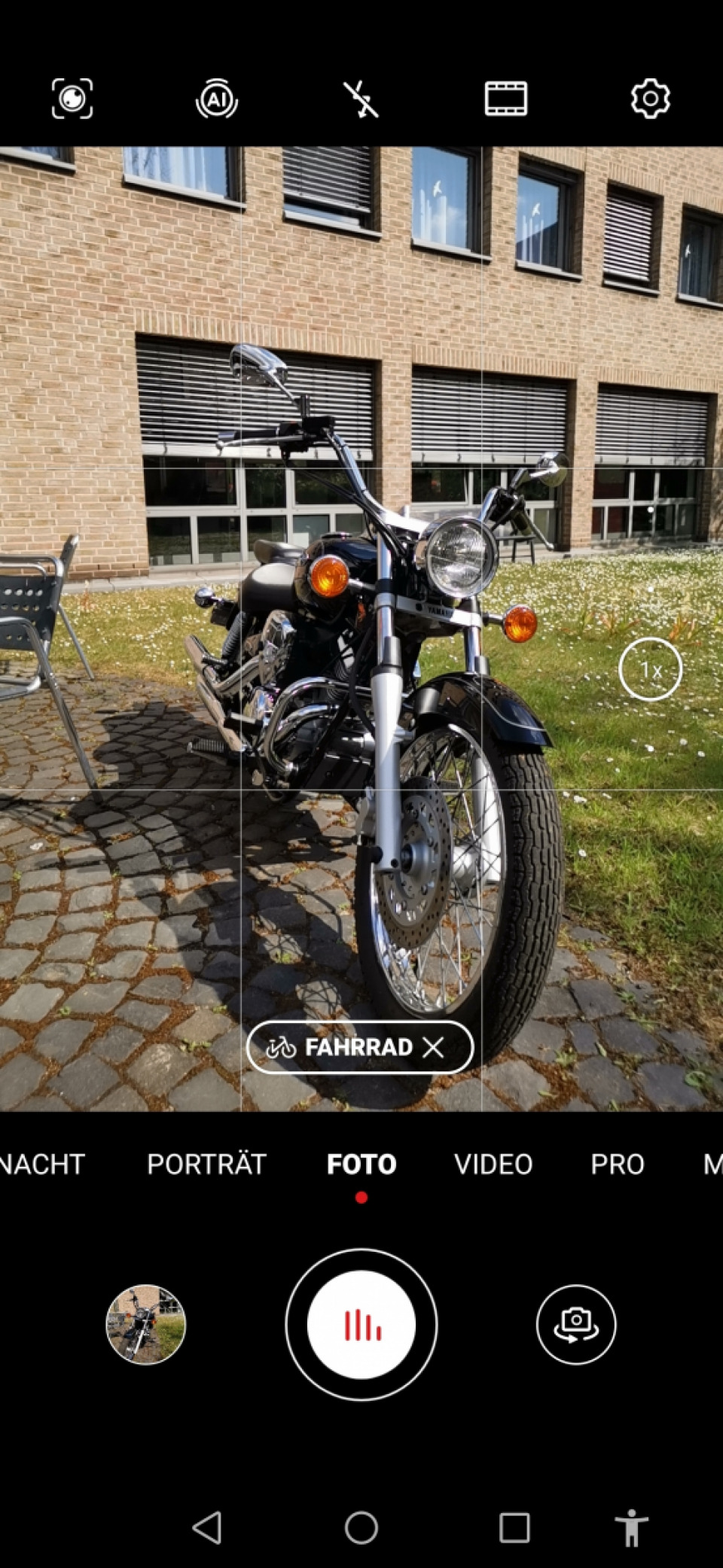Screen dimensions: 723x1568
Task: Go back with the system back button
Action: coord(207,1527)
